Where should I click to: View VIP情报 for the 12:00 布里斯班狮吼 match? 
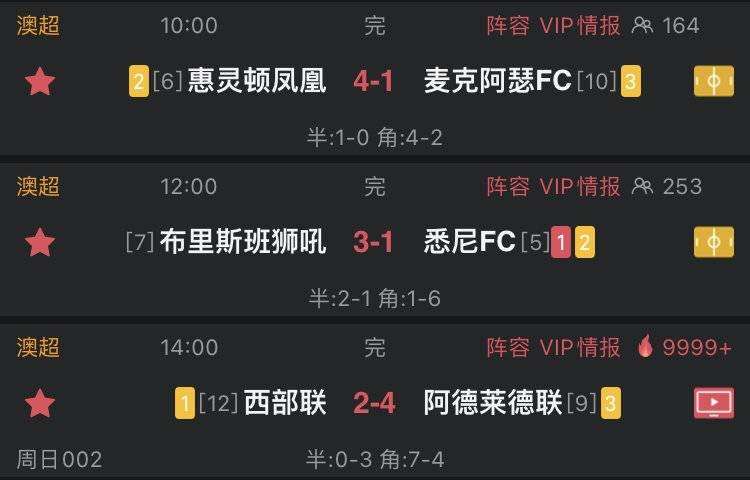[580, 186]
